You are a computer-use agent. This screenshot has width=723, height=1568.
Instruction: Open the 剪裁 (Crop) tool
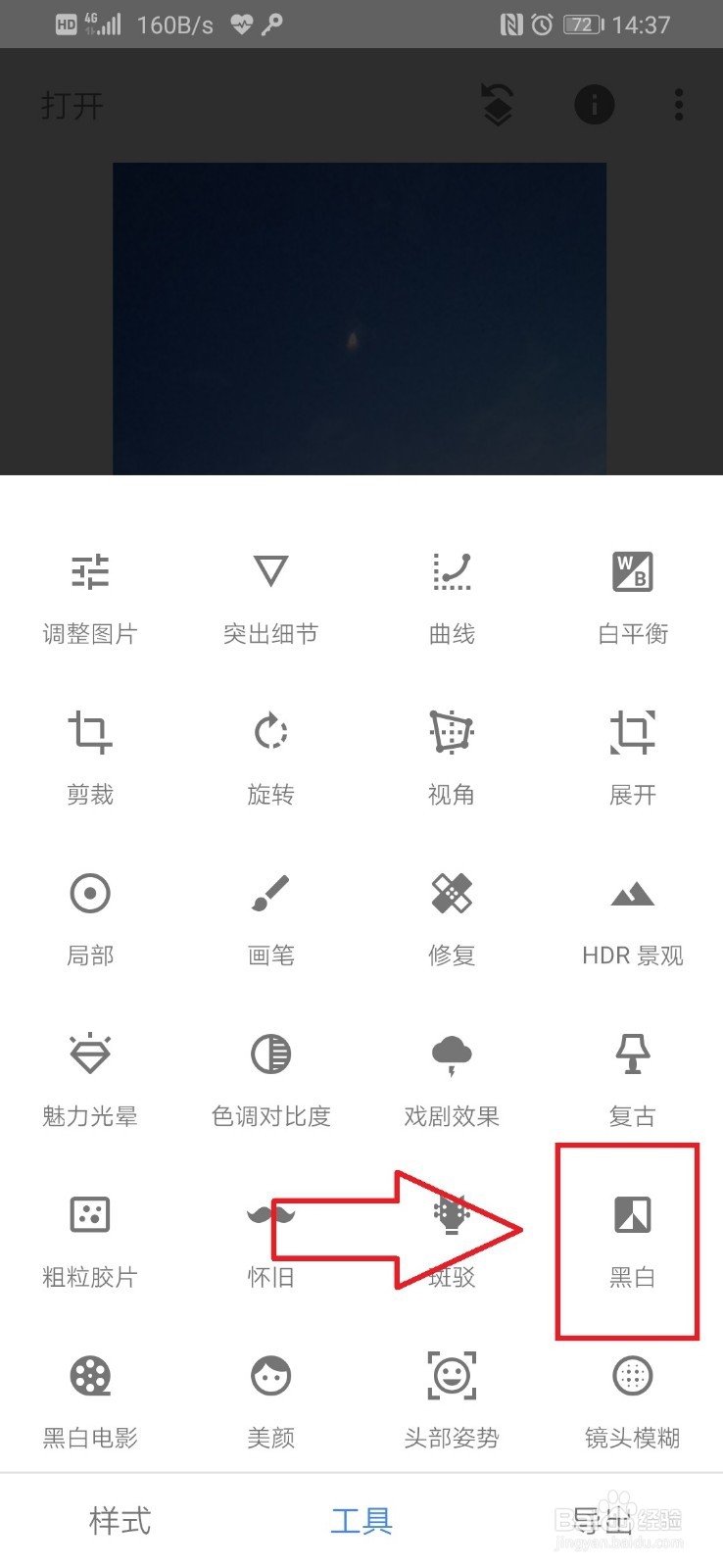click(90, 755)
